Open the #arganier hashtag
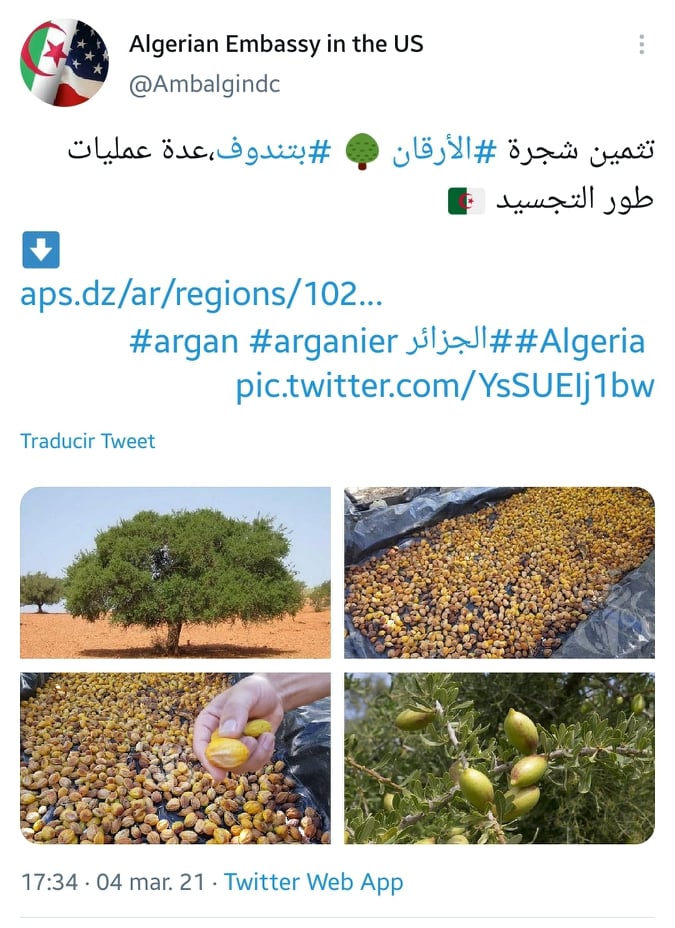Viewport: 675px width, 928px height. click(x=323, y=342)
